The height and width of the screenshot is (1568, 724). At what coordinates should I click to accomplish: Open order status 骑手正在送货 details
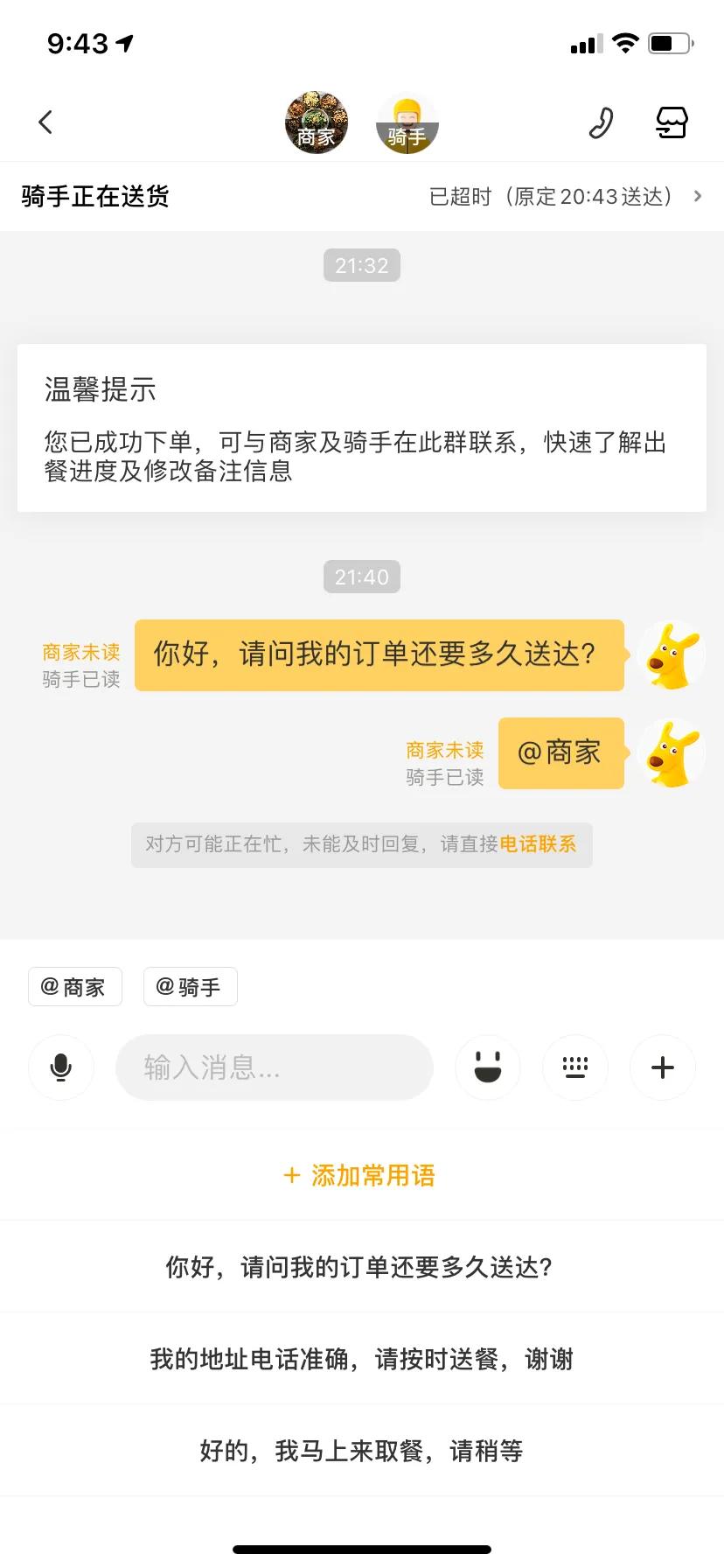(x=96, y=196)
